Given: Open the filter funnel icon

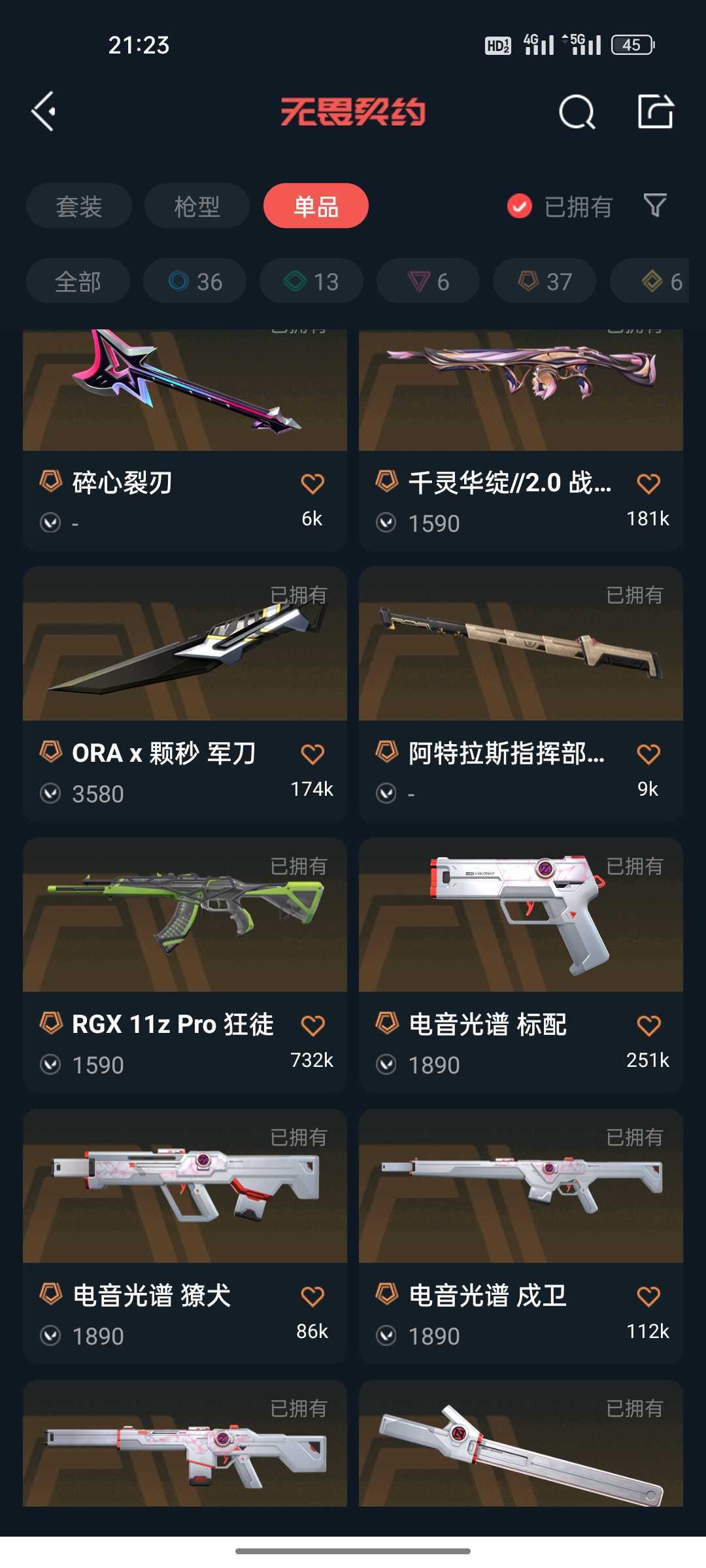Looking at the screenshot, I should pyautogui.click(x=654, y=206).
